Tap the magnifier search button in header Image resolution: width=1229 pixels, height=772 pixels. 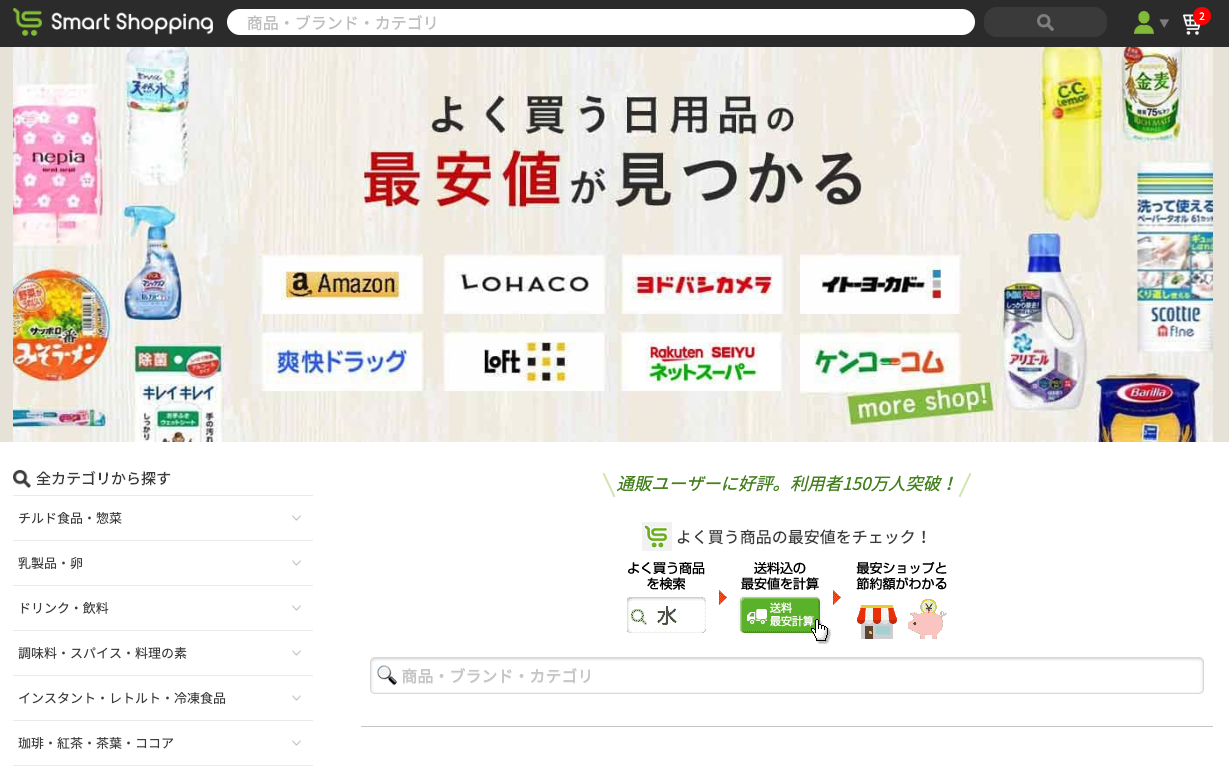[1045, 22]
